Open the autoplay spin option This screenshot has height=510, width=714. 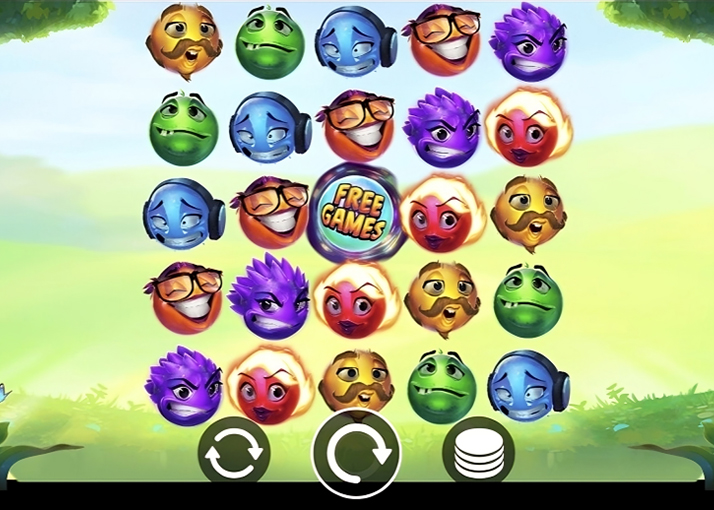click(x=234, y=453)
